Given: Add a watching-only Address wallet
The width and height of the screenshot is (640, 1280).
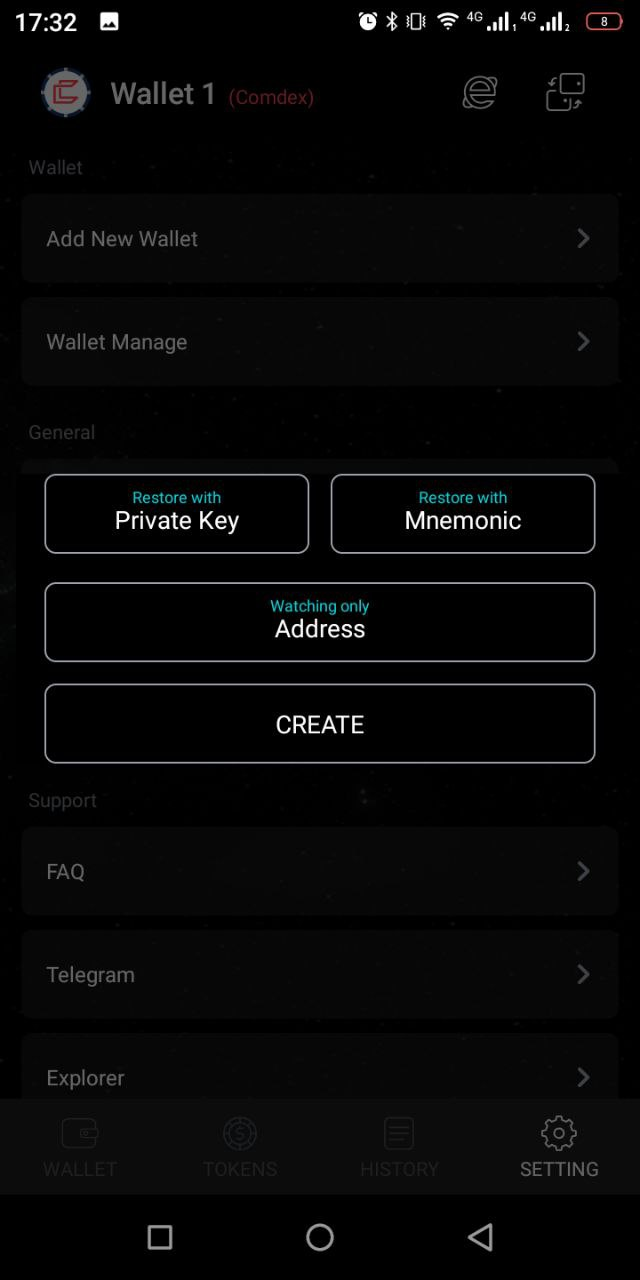Looking at the screenshot, I should coord(320,621).
